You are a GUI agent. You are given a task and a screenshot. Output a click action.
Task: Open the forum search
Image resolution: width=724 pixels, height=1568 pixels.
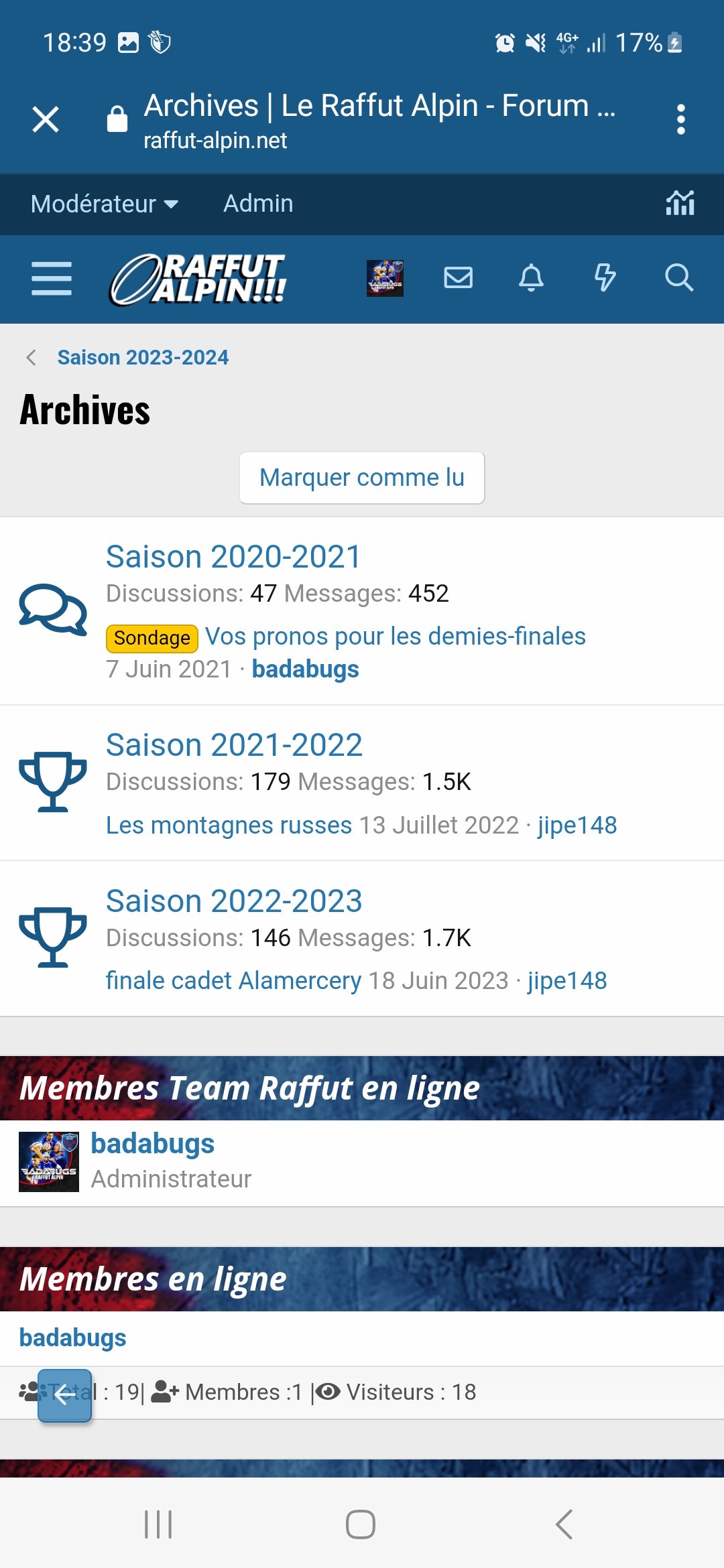pos(679,278)
